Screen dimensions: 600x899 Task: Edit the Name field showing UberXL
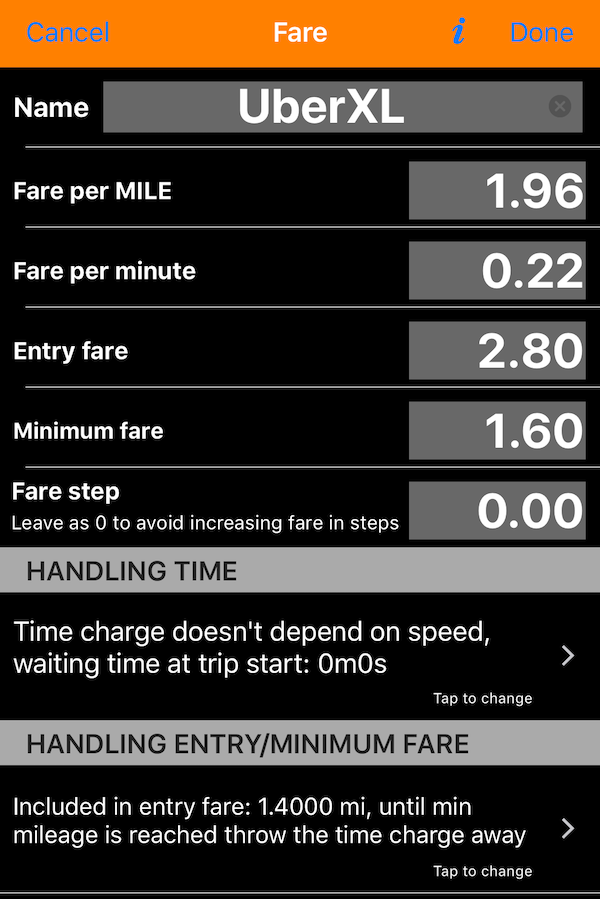coord(320,107)
